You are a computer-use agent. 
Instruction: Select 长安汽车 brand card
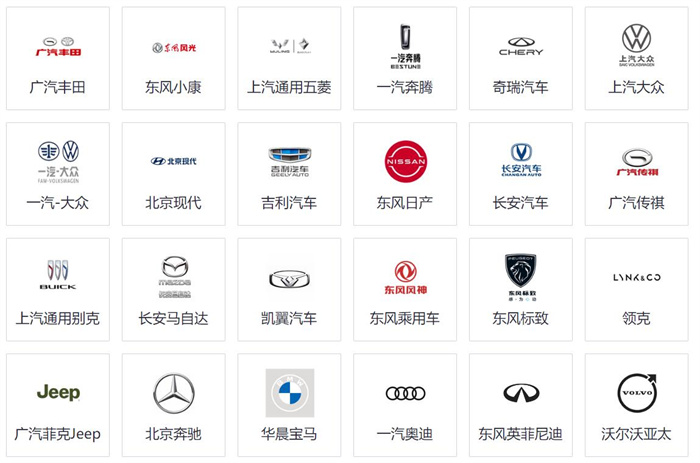[x=520, y=174]
